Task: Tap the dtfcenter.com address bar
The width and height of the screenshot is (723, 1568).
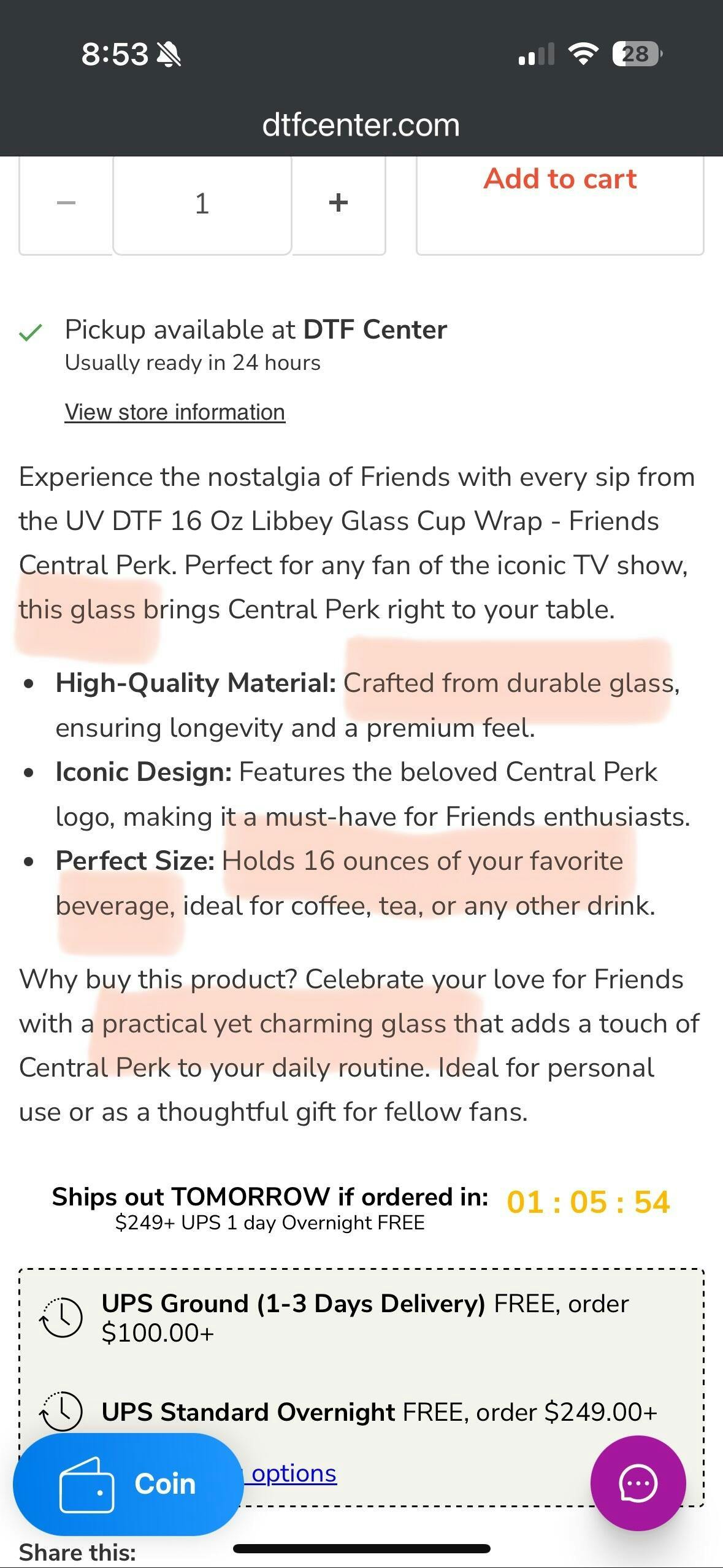Action: tap(361, 125)
